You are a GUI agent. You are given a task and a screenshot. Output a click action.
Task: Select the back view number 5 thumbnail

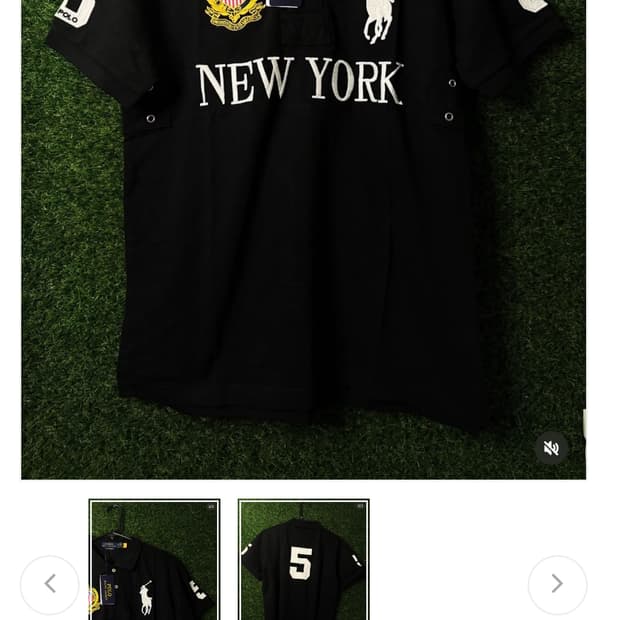[x=303, y=559]
